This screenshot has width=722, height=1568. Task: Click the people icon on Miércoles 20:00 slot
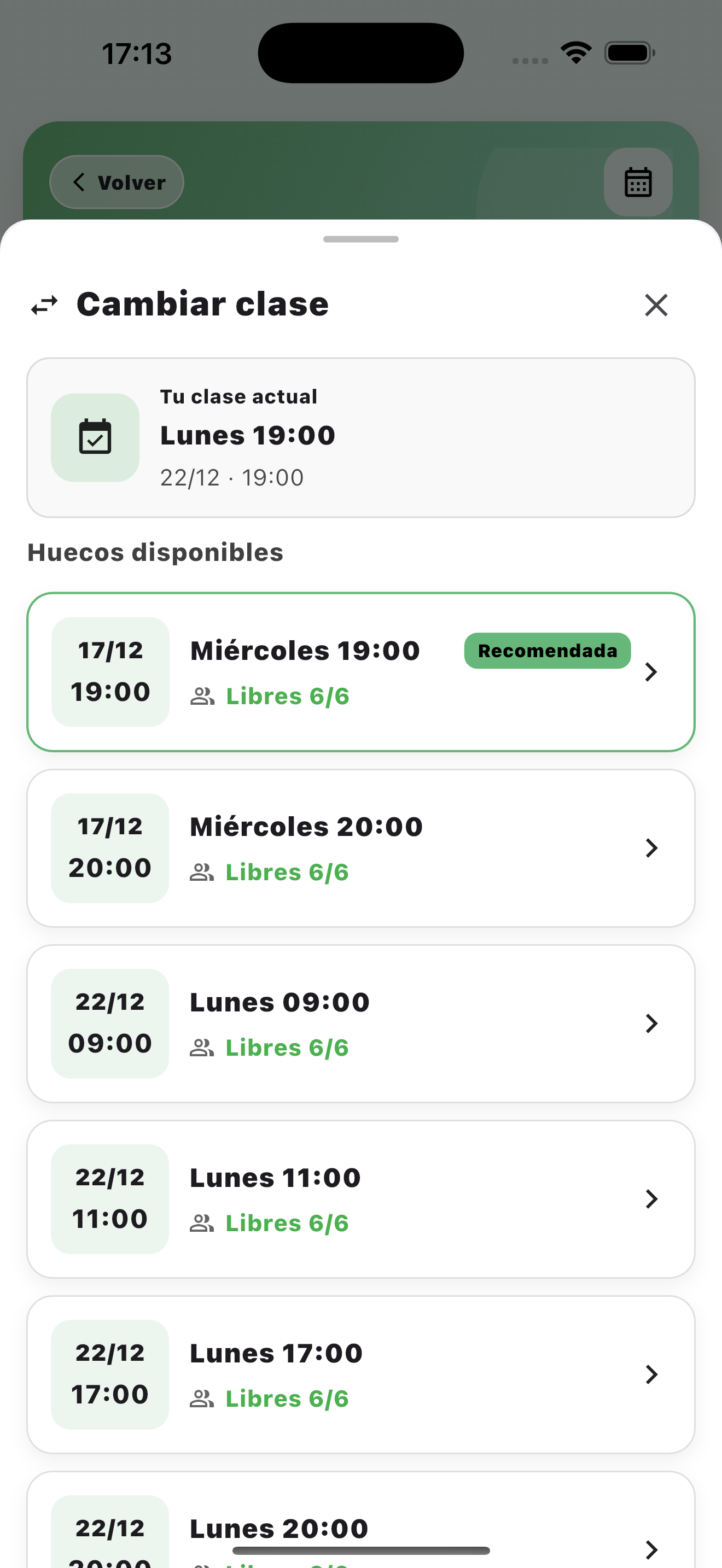pos(203,871)
